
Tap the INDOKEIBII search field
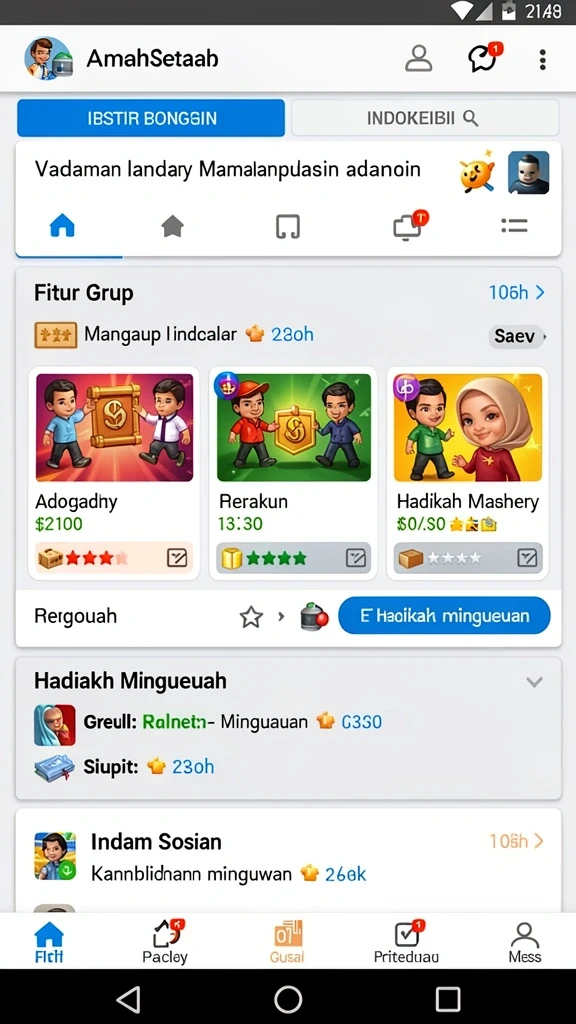[x=425, y=118]
